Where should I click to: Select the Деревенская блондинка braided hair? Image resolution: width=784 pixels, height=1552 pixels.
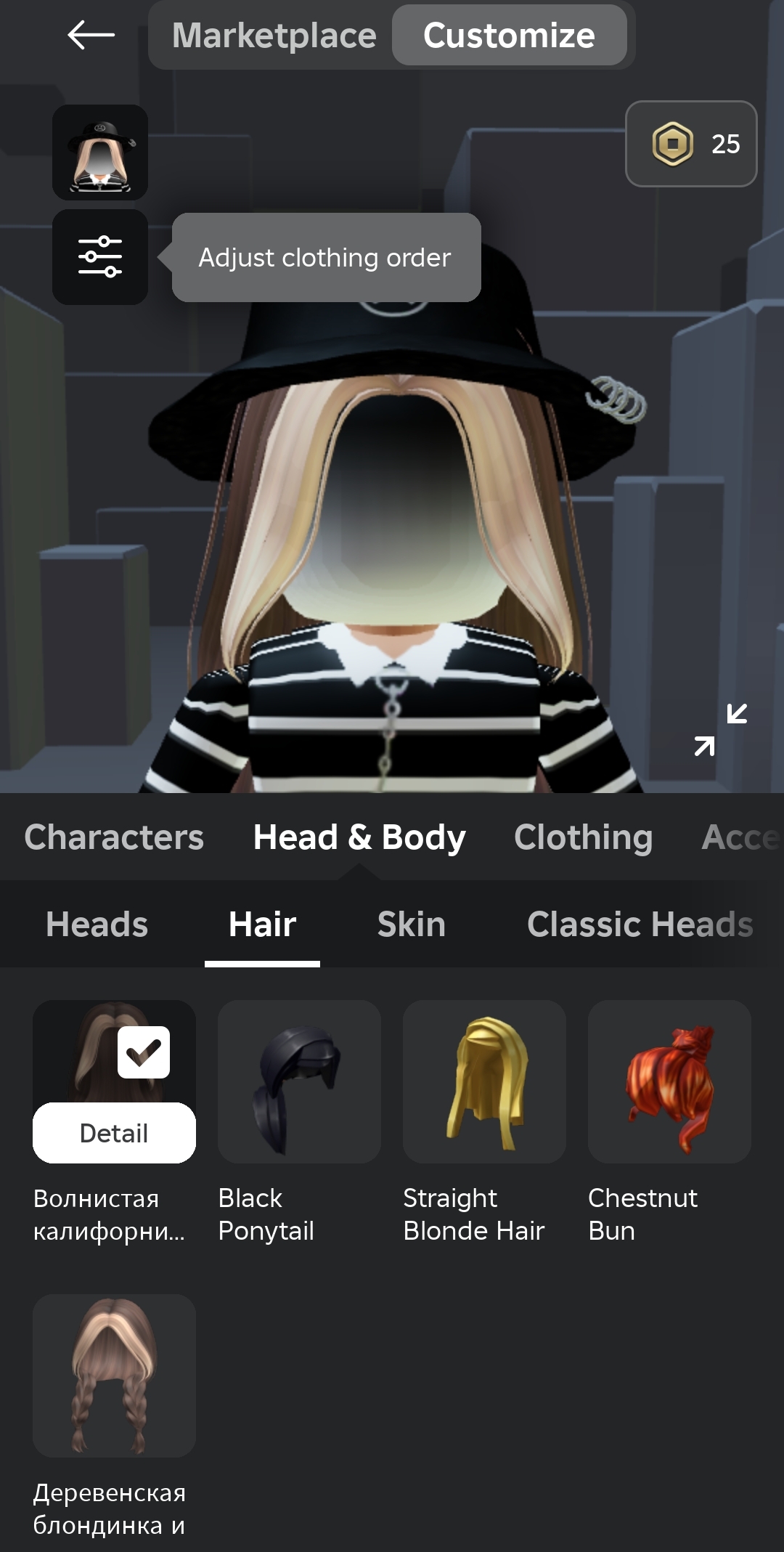114,1376
